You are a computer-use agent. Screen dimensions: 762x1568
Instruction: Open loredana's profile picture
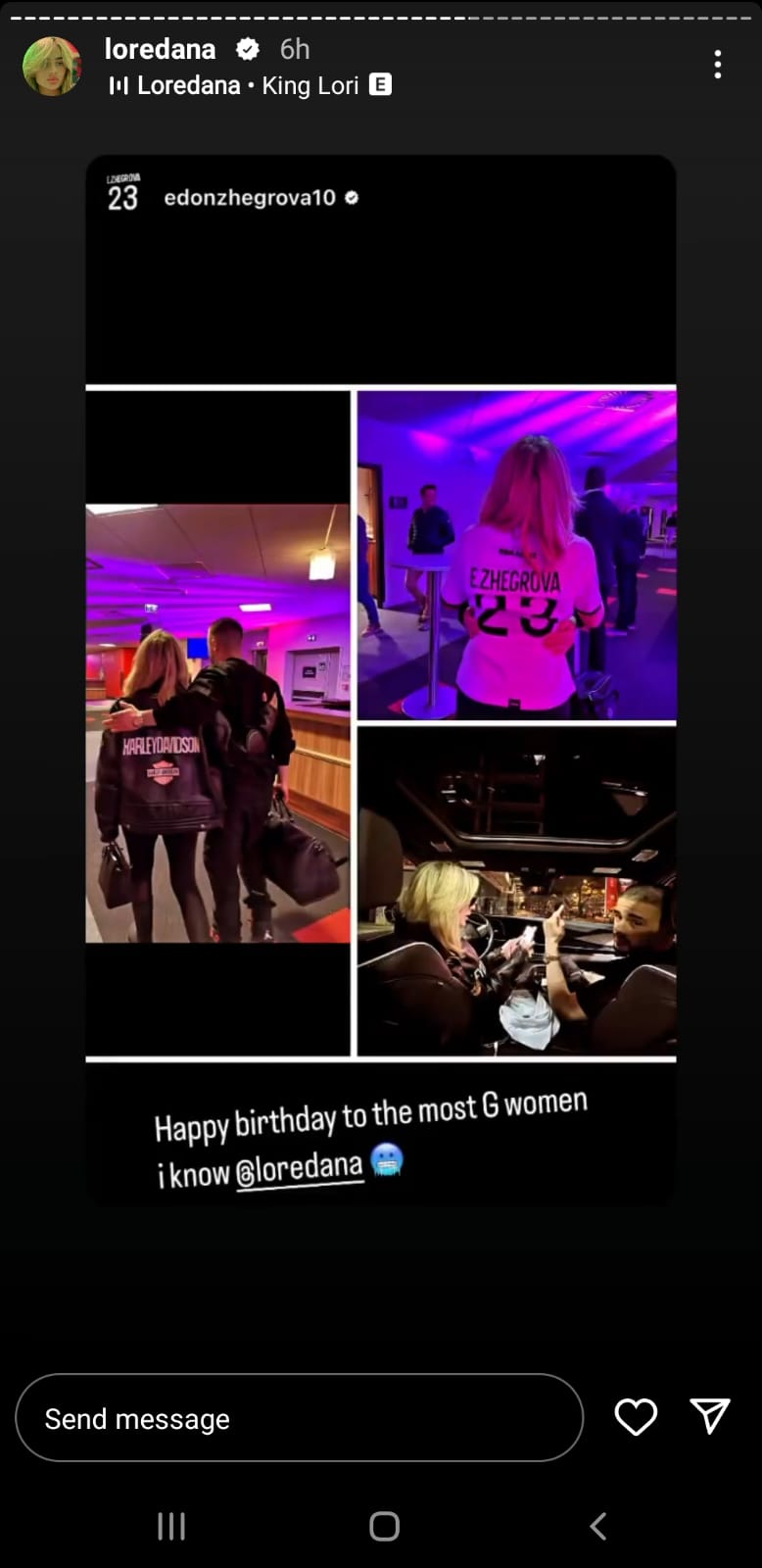pos(52,67)
